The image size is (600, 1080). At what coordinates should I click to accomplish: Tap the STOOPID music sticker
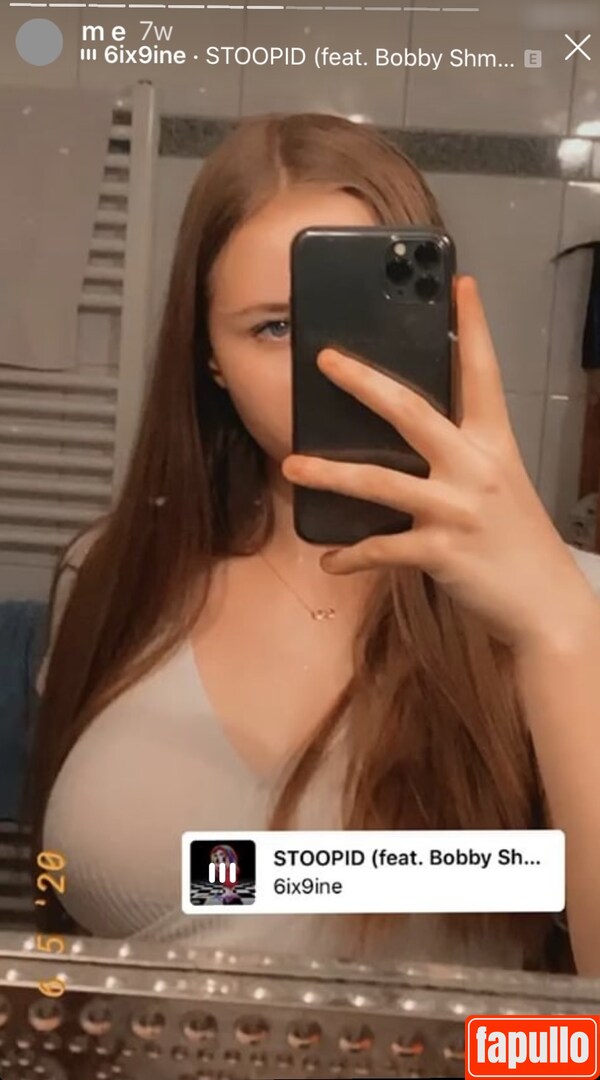(x=373, y=871)
